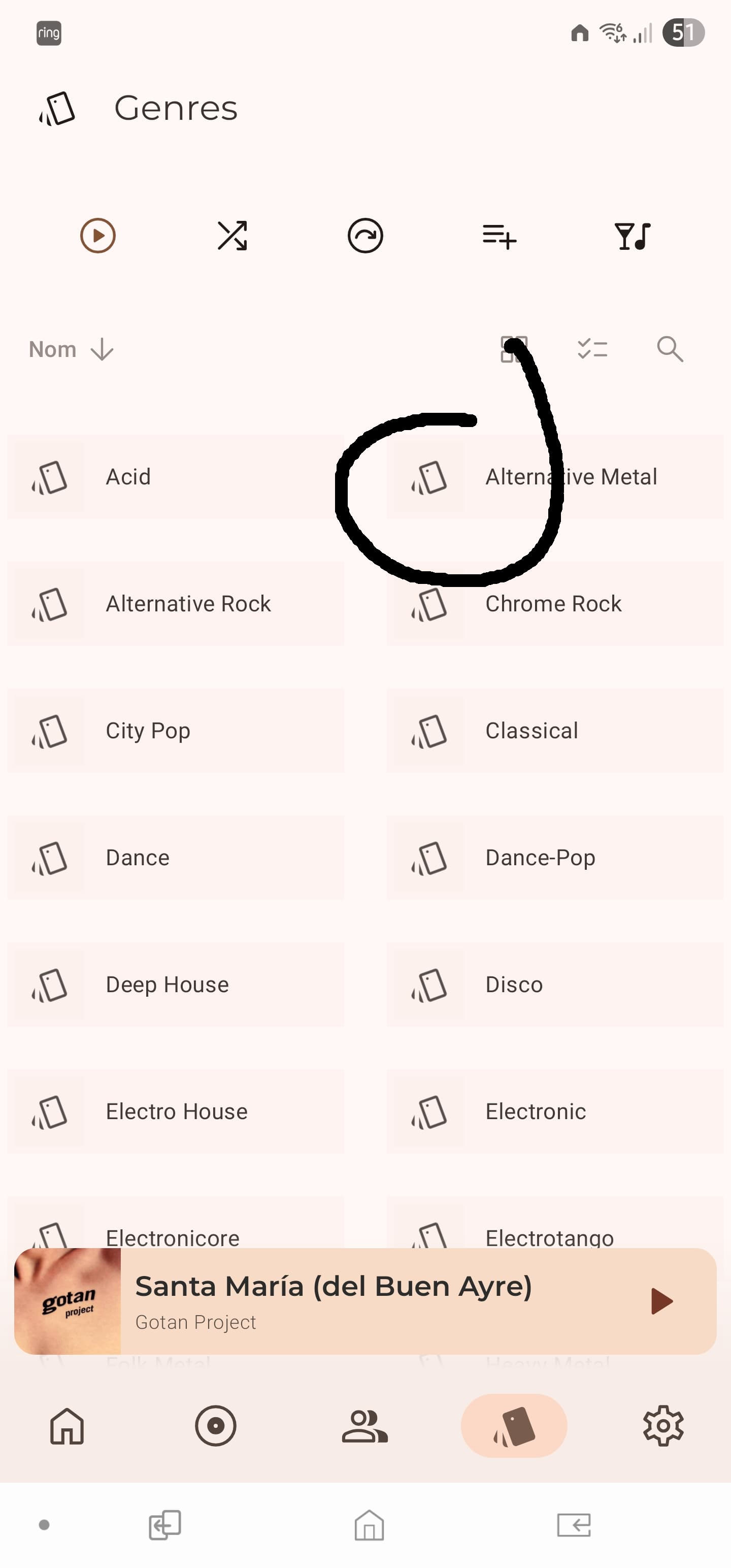
Task: Open the City Pop genre
Action: [x=175, y=731]
